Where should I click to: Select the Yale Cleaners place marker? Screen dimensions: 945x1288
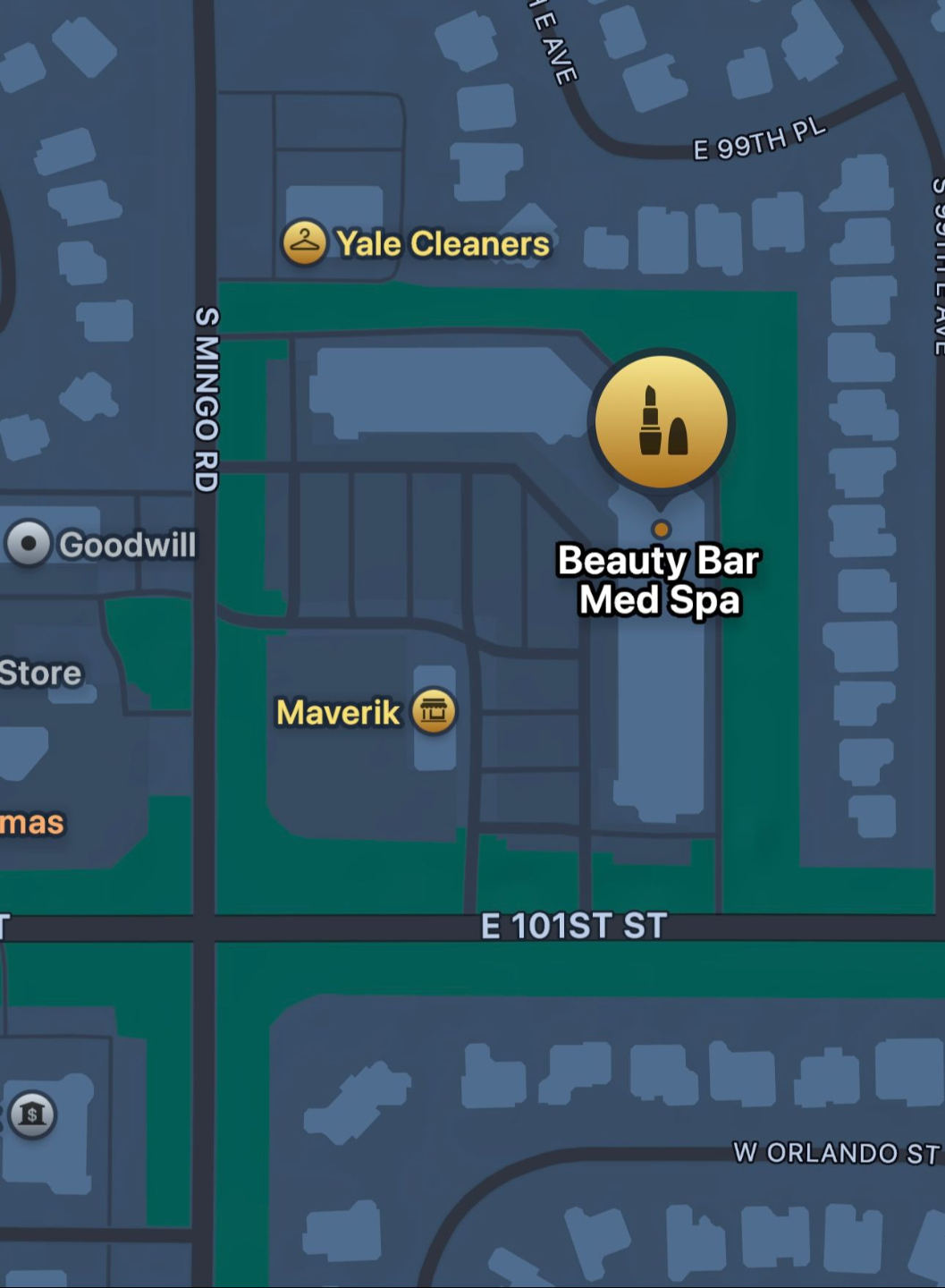(x=304, y=242)
